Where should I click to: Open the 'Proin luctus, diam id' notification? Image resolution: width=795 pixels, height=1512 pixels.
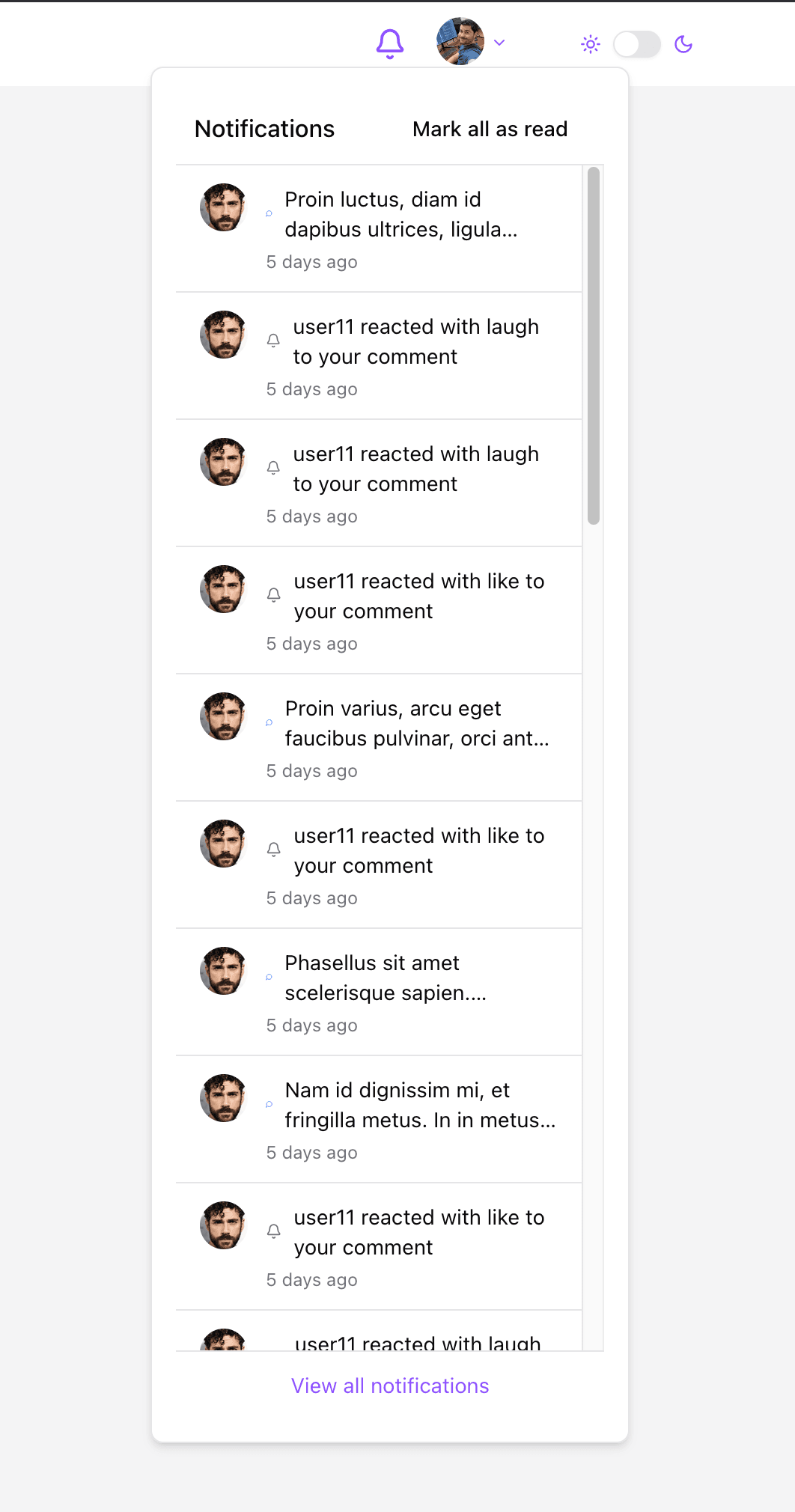[400, 215]
